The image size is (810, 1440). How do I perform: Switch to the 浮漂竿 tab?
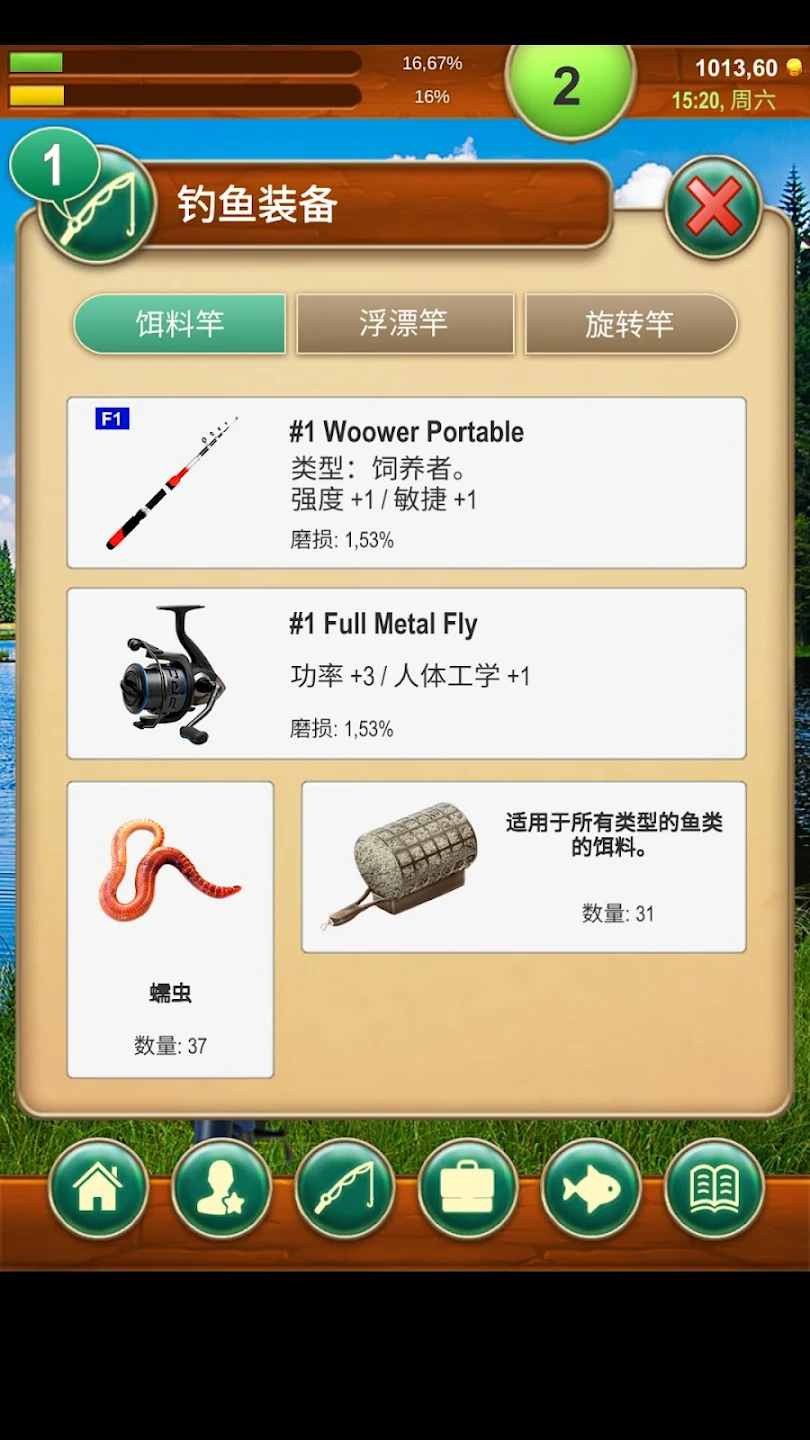tap(405, 323)
